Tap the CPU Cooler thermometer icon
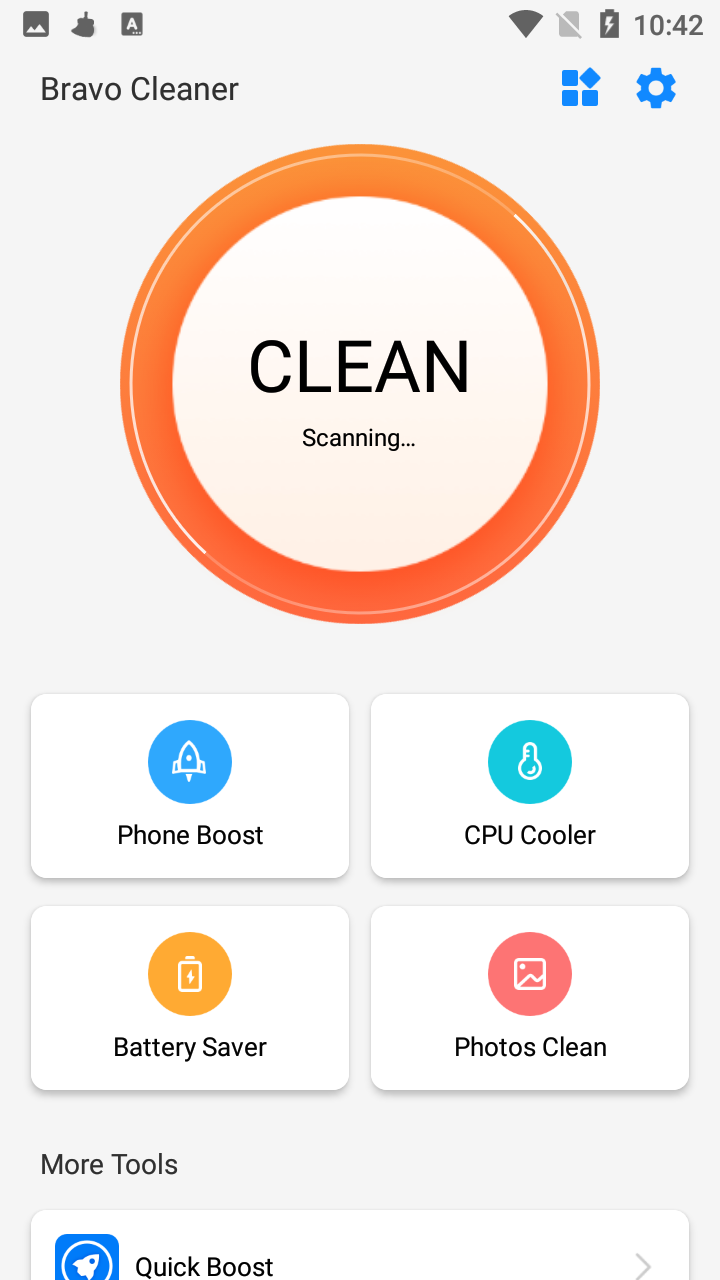 (x=530, y=762)
